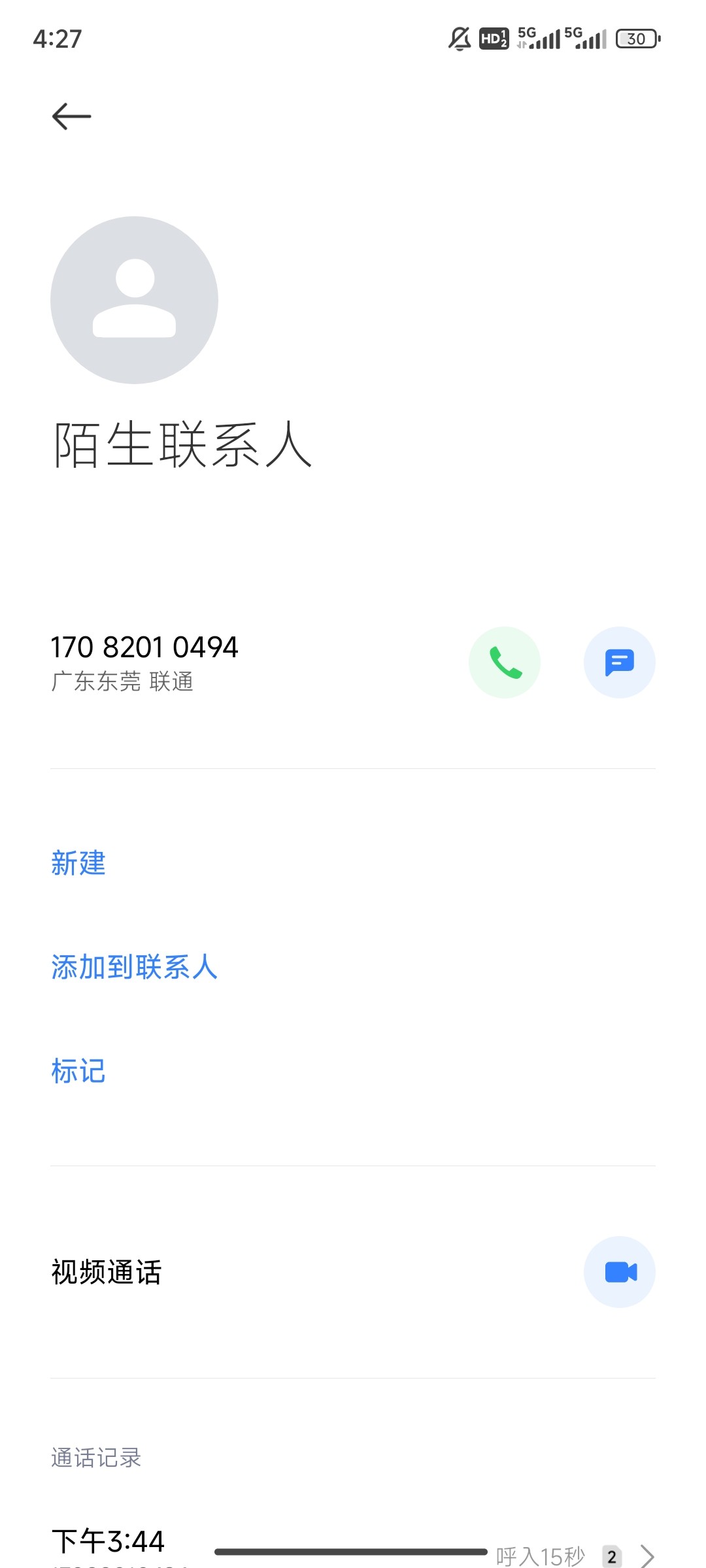Send a message to this number
The height and width of the screenshot is (1568, 706).
[x=619, y=662]
